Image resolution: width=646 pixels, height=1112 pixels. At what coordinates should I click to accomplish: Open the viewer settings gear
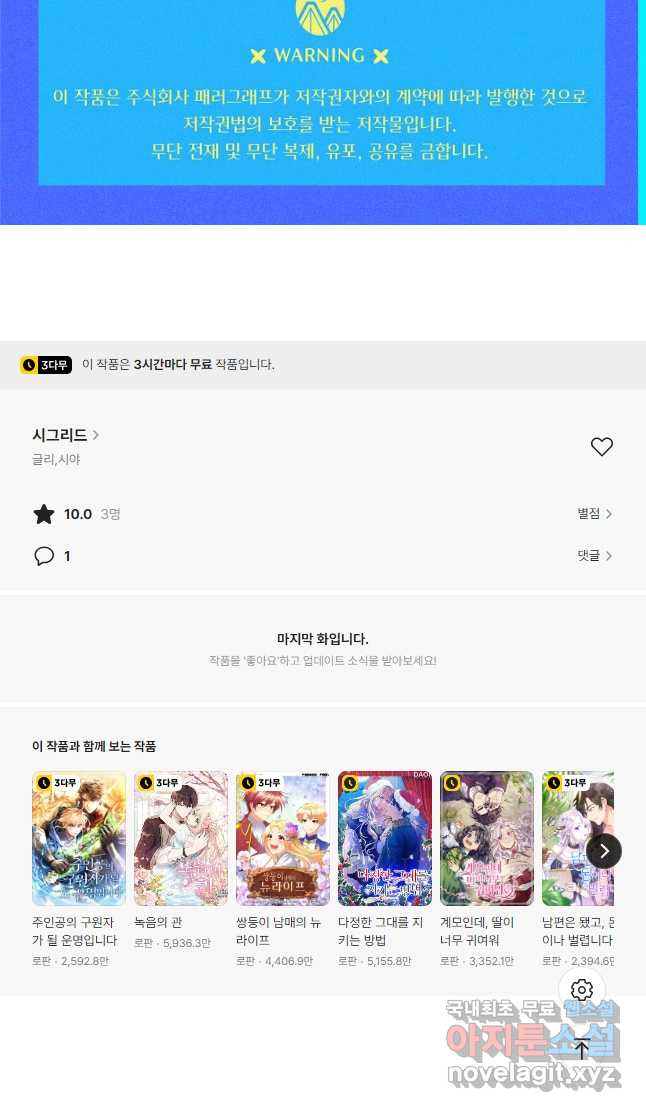pos(582,990)
